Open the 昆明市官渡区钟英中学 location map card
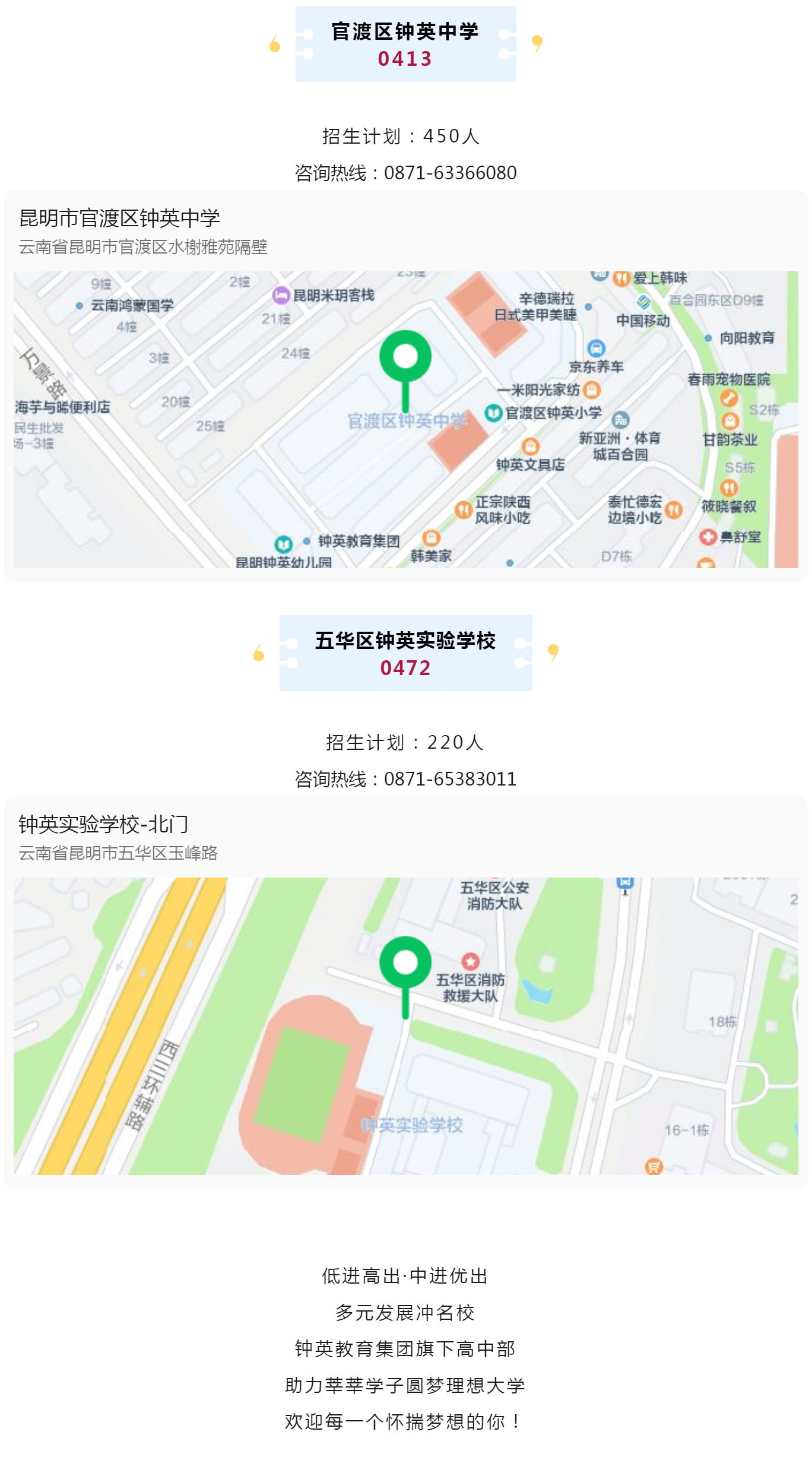The width and height of the screenshot is (812, 1457). pyautogui.click(x=405, y=386)
